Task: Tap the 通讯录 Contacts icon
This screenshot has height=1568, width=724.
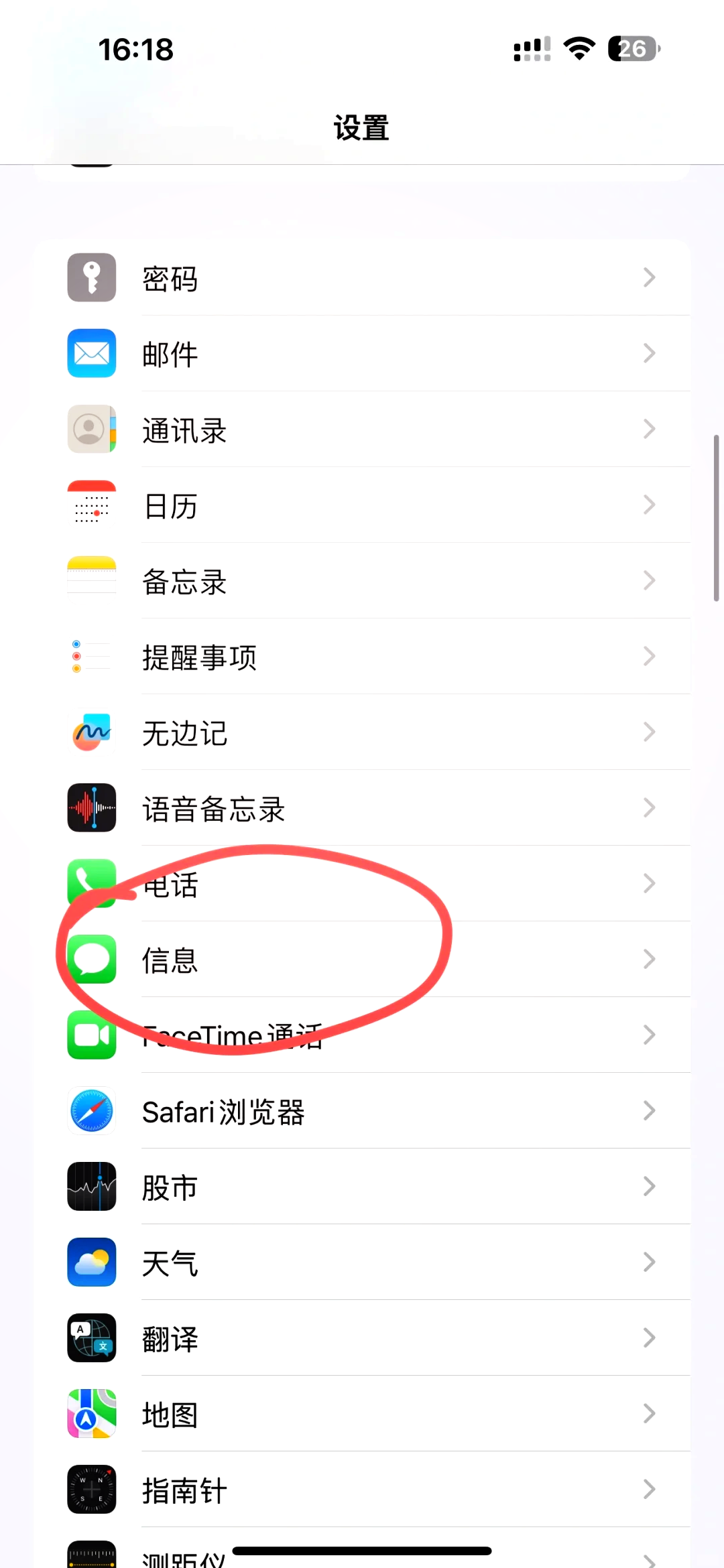Action: (x=92, y=429)
